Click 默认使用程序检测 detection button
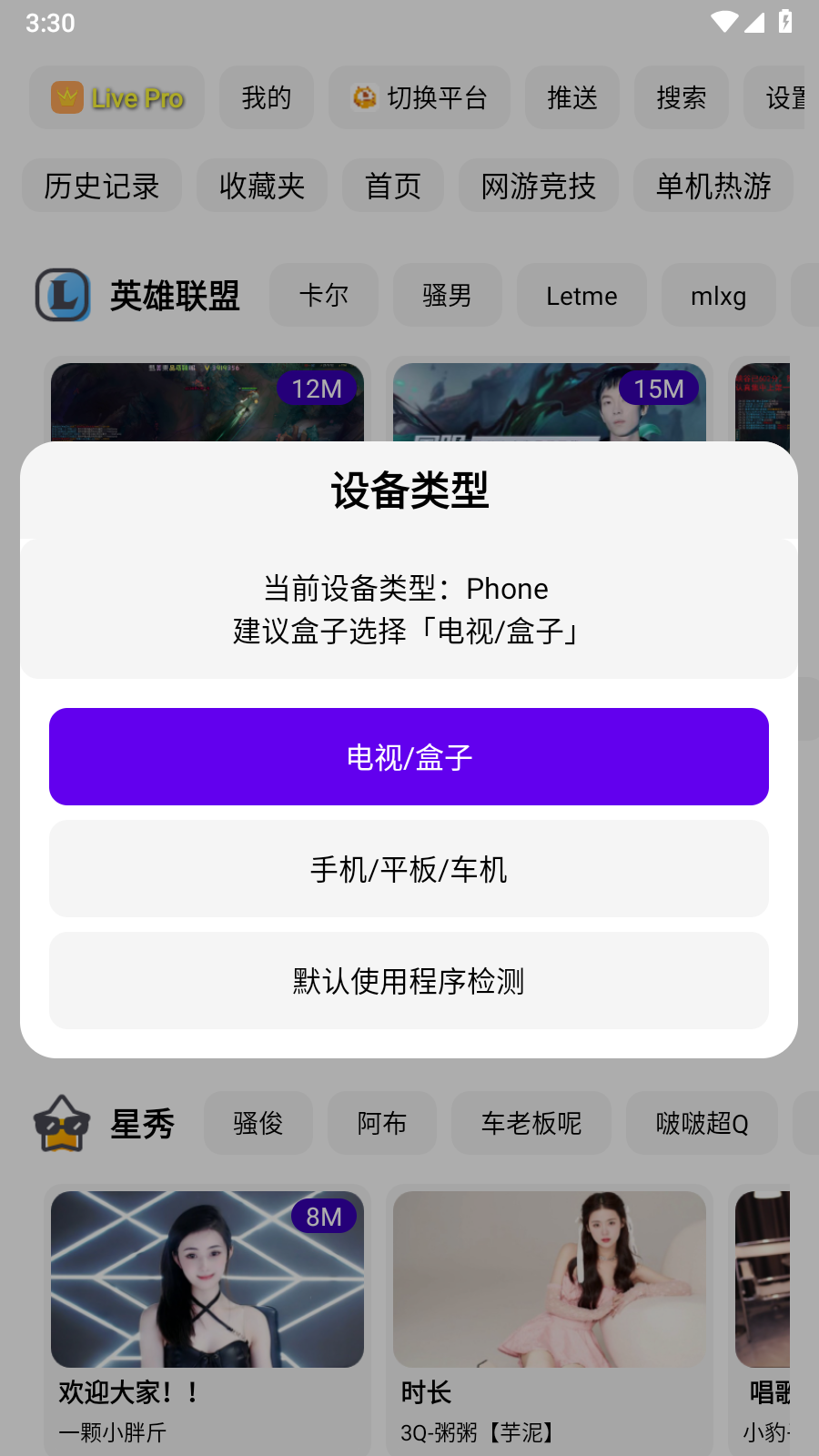 [409, 981]
